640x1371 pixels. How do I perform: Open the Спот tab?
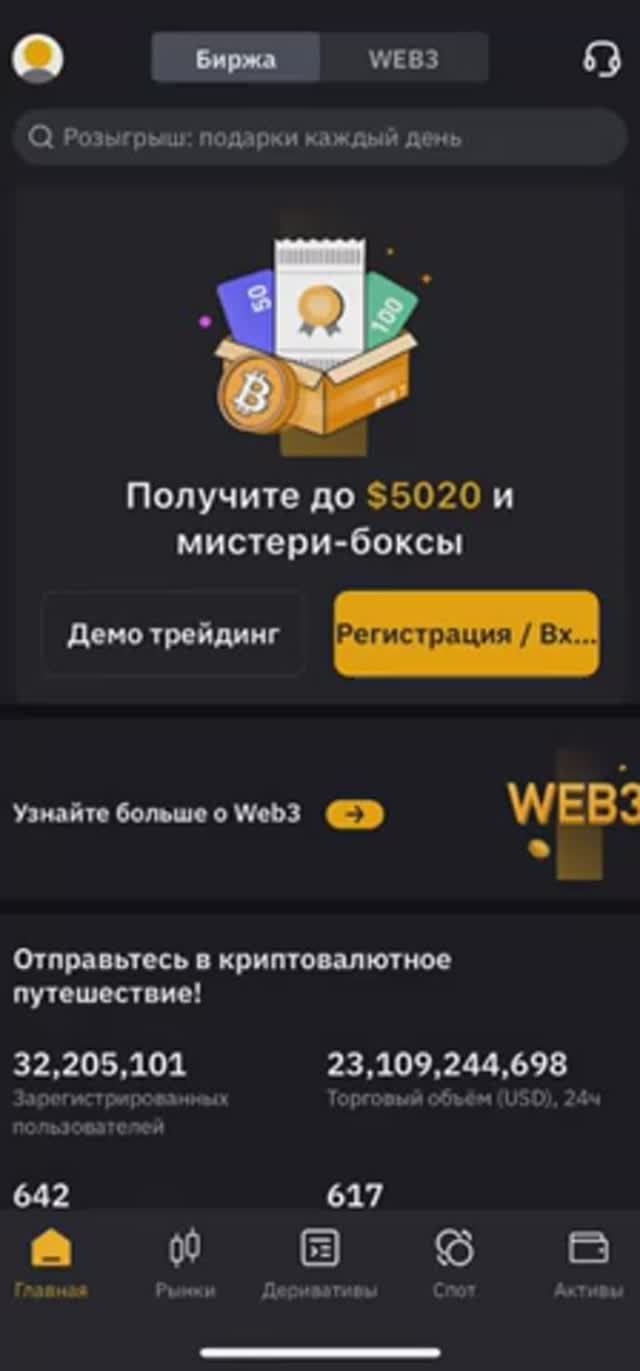(454, 1264)
